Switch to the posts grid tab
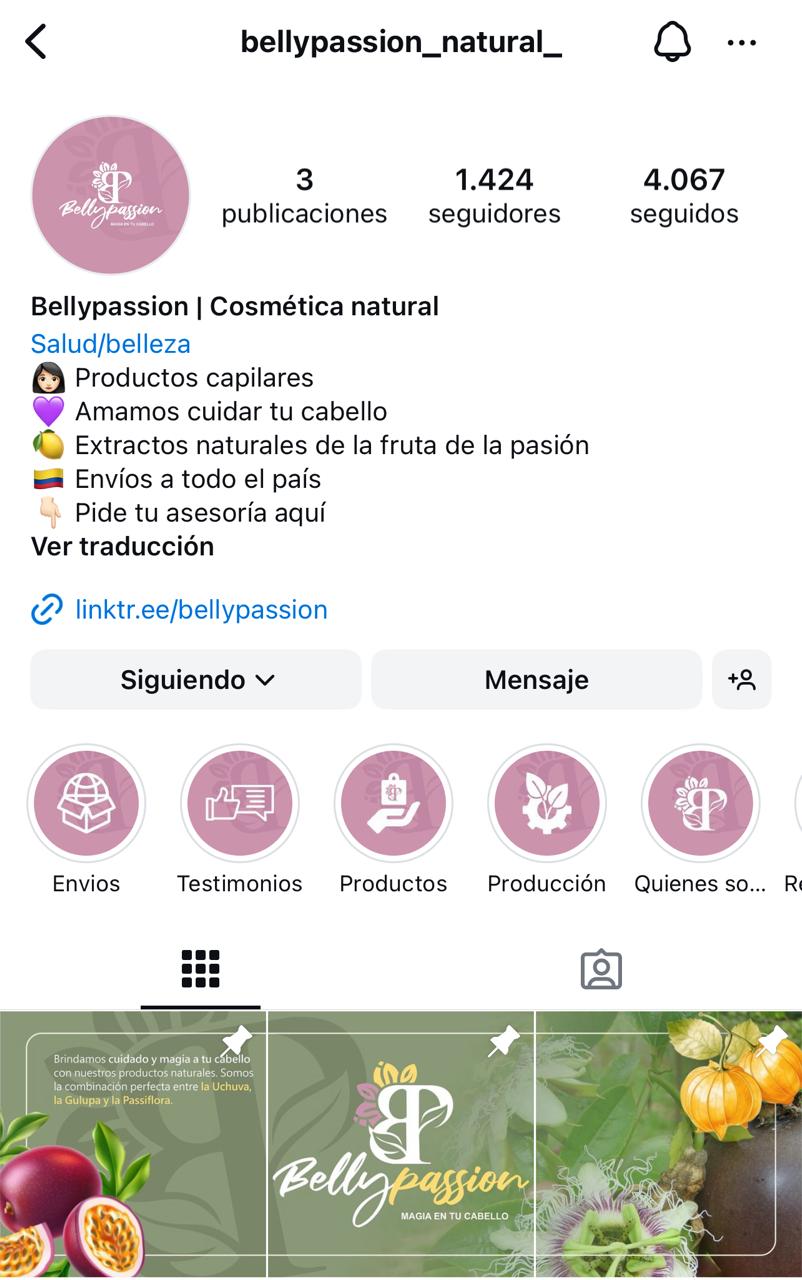 click(200, 969)
